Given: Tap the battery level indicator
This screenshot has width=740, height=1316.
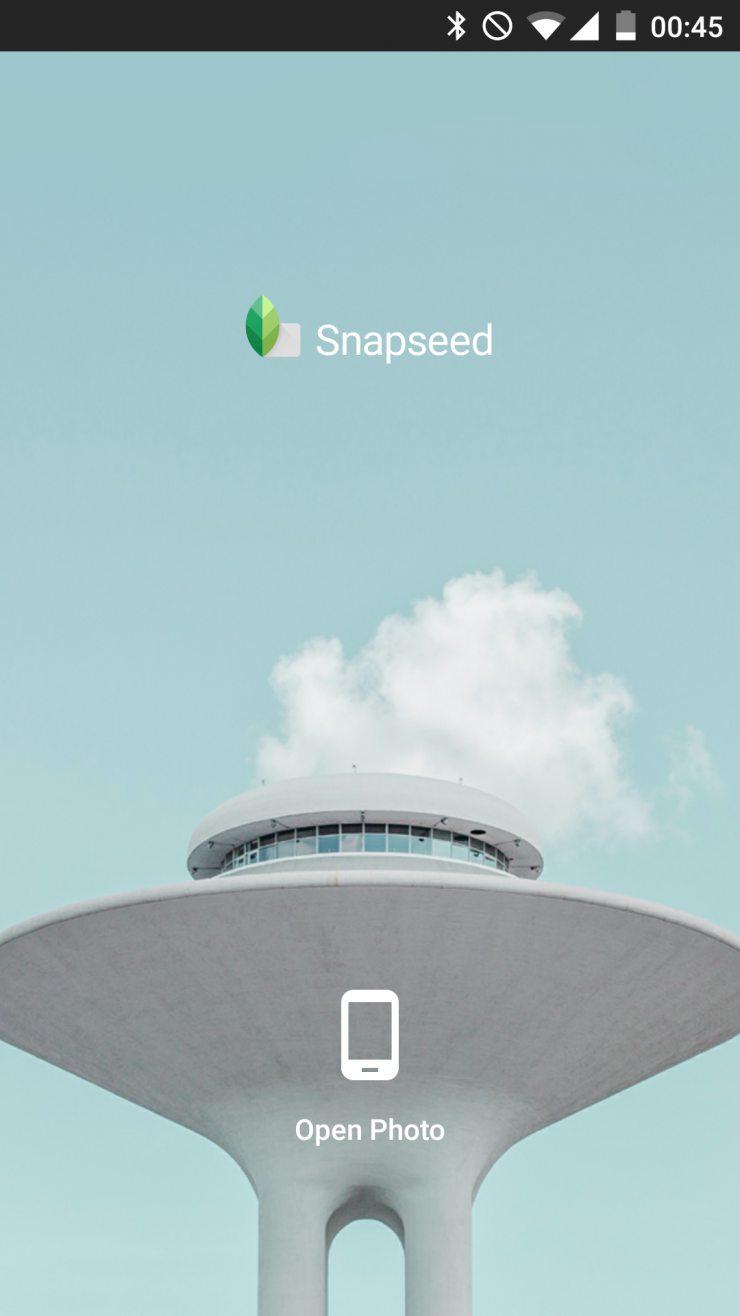Looking at the screenshot, I should (x=625, y=24).
